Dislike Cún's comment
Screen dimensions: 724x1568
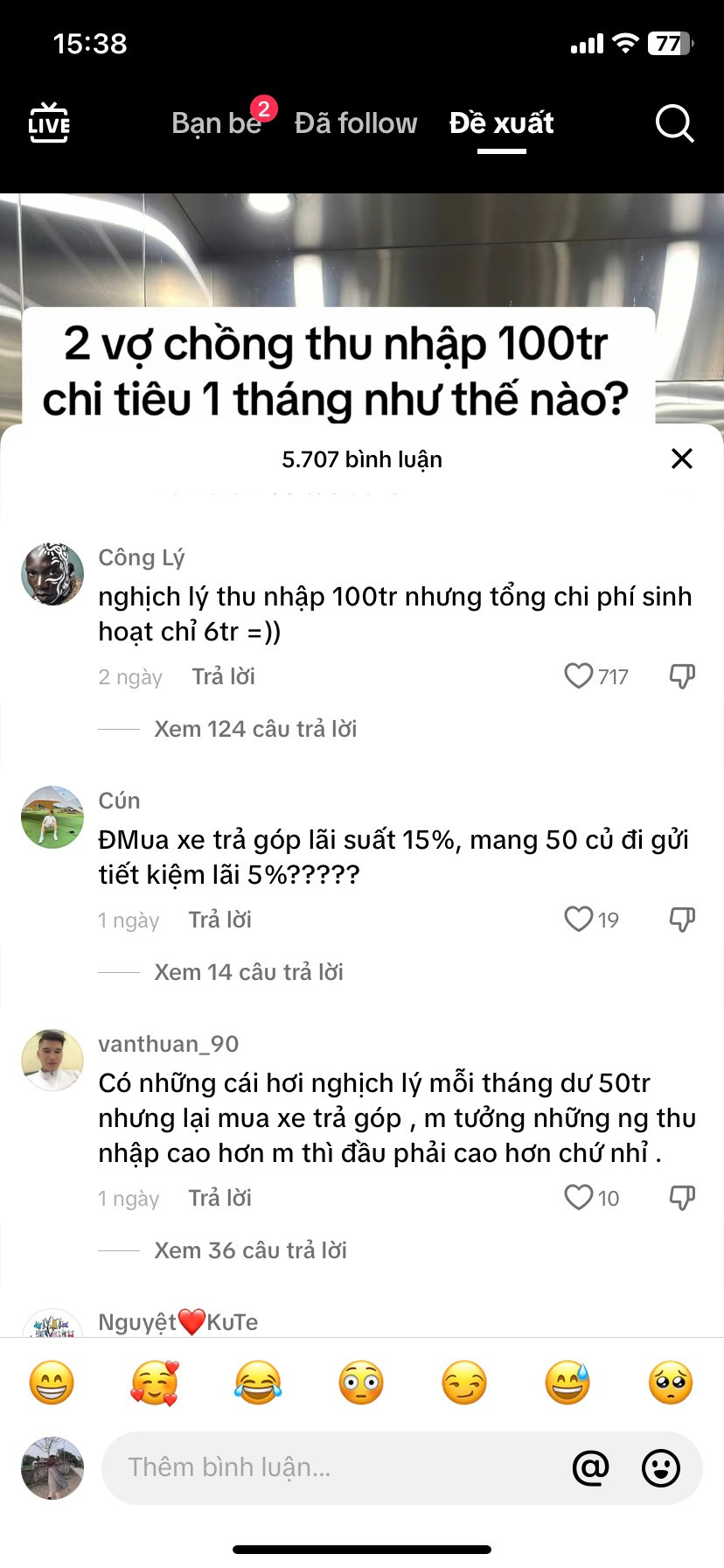681,919
